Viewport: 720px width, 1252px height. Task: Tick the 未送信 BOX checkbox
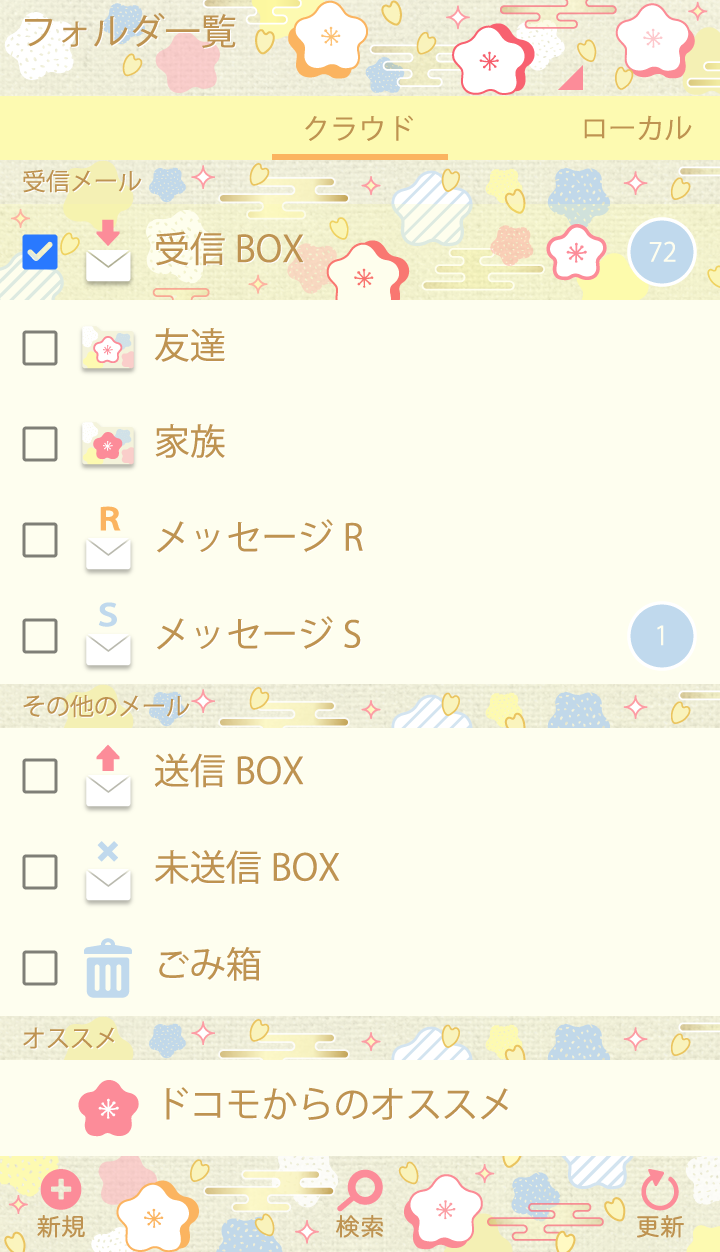pyautogui.click(x=40, y=871)
